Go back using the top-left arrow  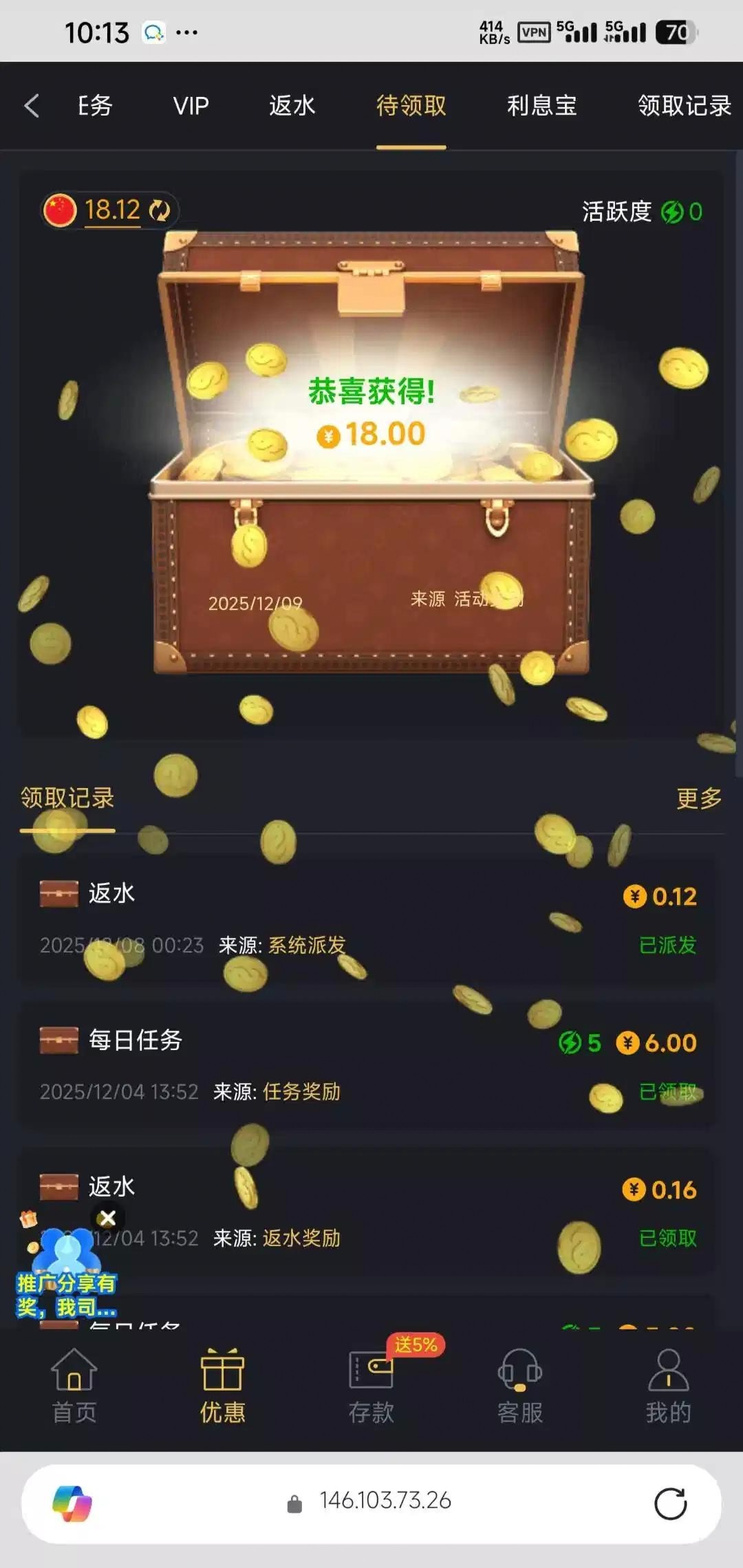(x=32, y=106)
